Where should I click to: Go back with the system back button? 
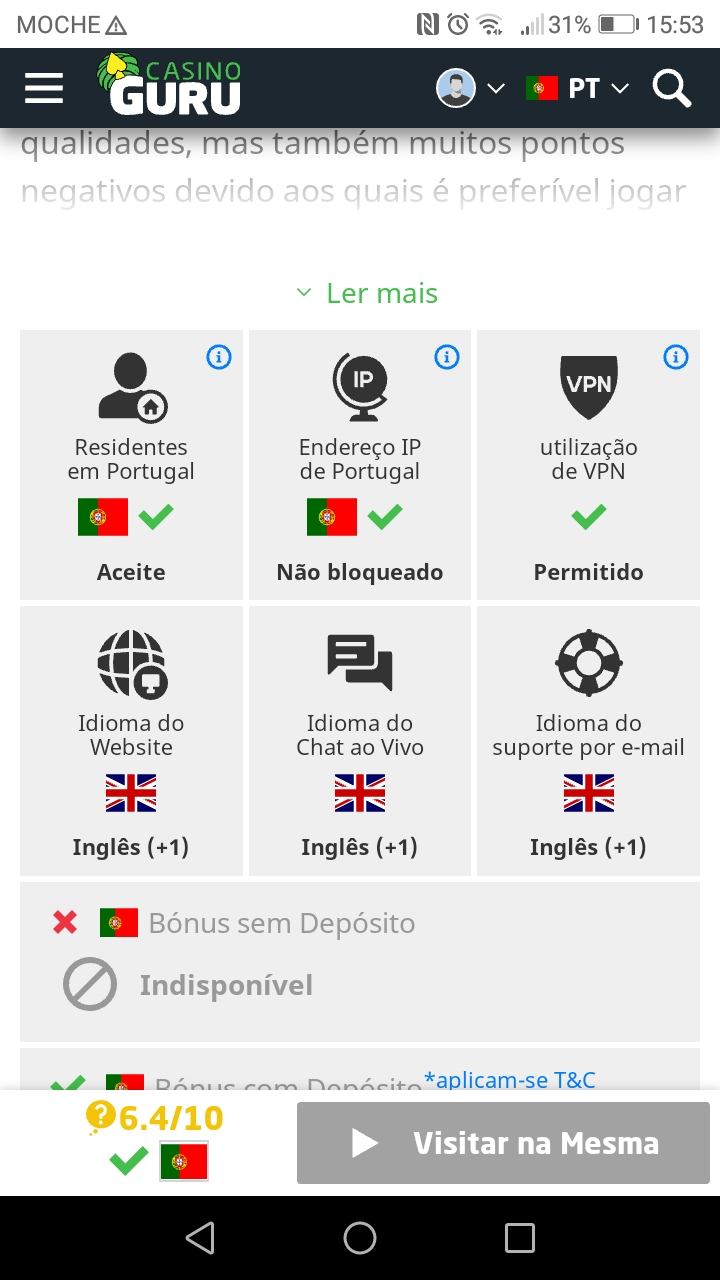click(x=200, y=1238)
